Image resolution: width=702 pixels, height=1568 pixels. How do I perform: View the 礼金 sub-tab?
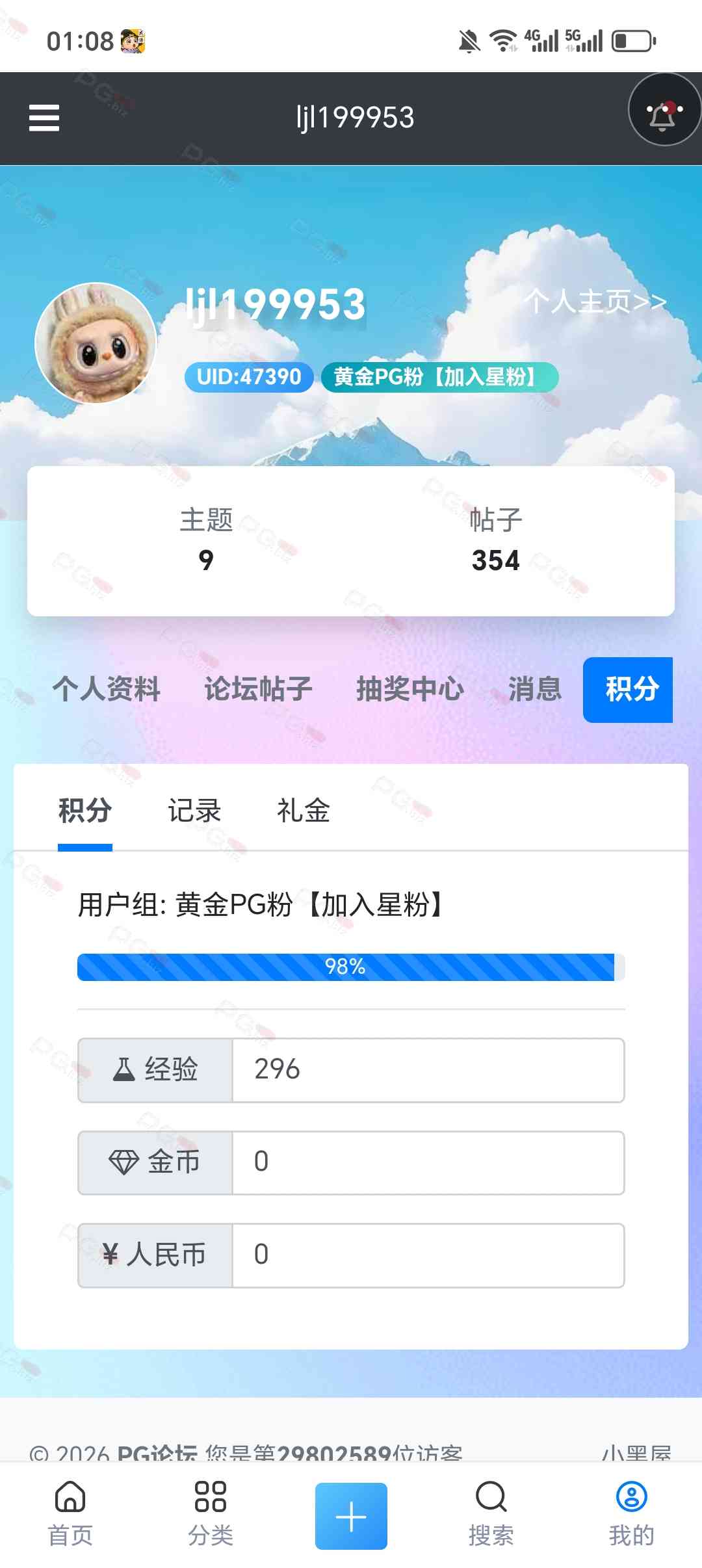(304, 811)
